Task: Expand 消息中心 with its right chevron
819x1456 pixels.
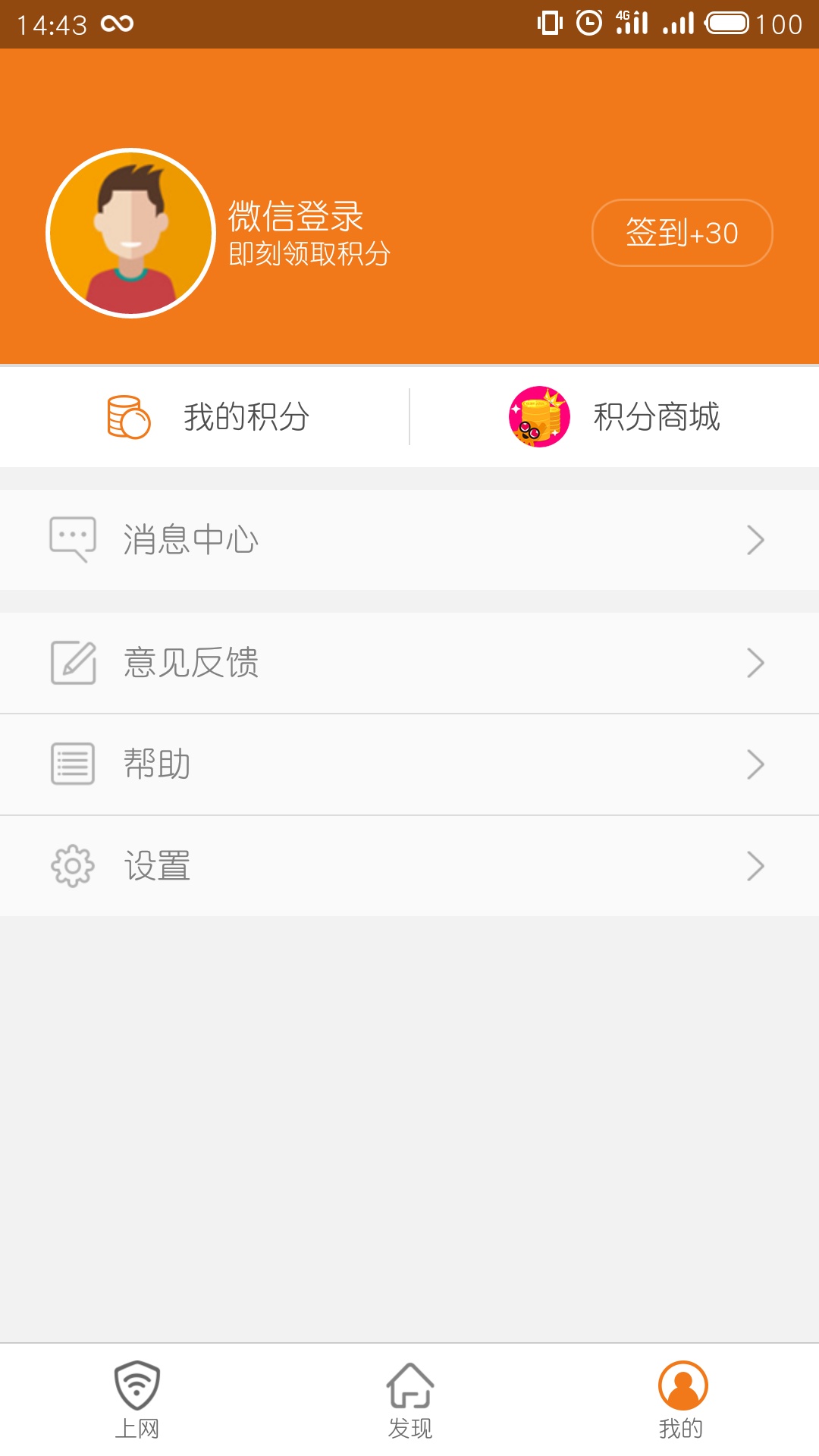Action: tap(755, 539)
